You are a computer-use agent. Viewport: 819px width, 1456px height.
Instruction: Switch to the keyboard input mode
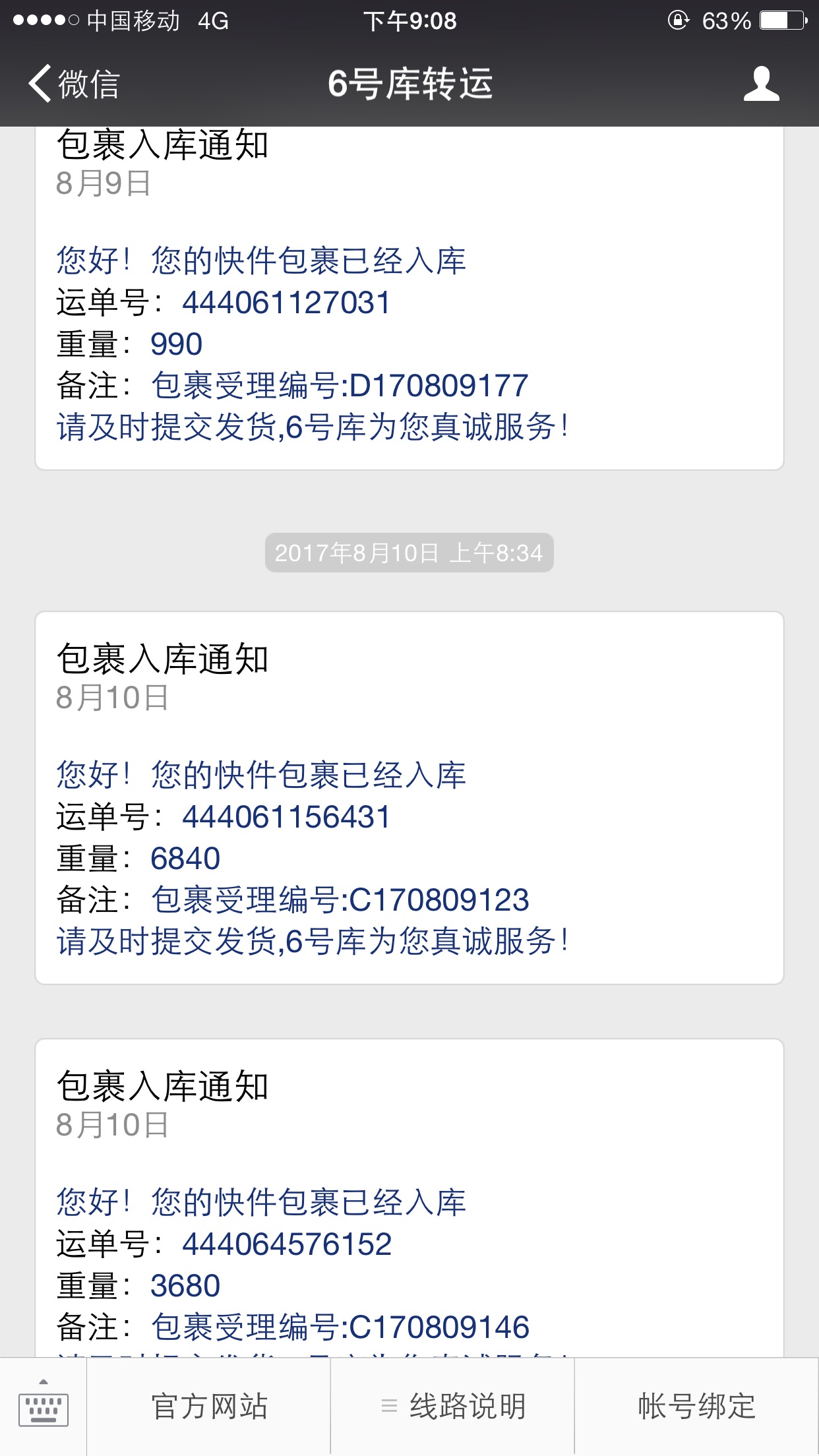coord(44,1406)
